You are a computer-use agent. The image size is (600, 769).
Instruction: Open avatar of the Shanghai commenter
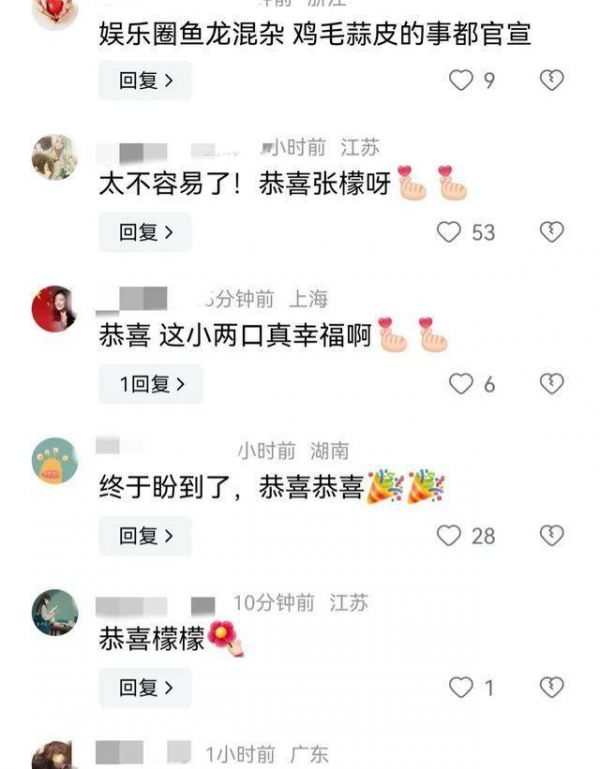click(x=54, y=309)
